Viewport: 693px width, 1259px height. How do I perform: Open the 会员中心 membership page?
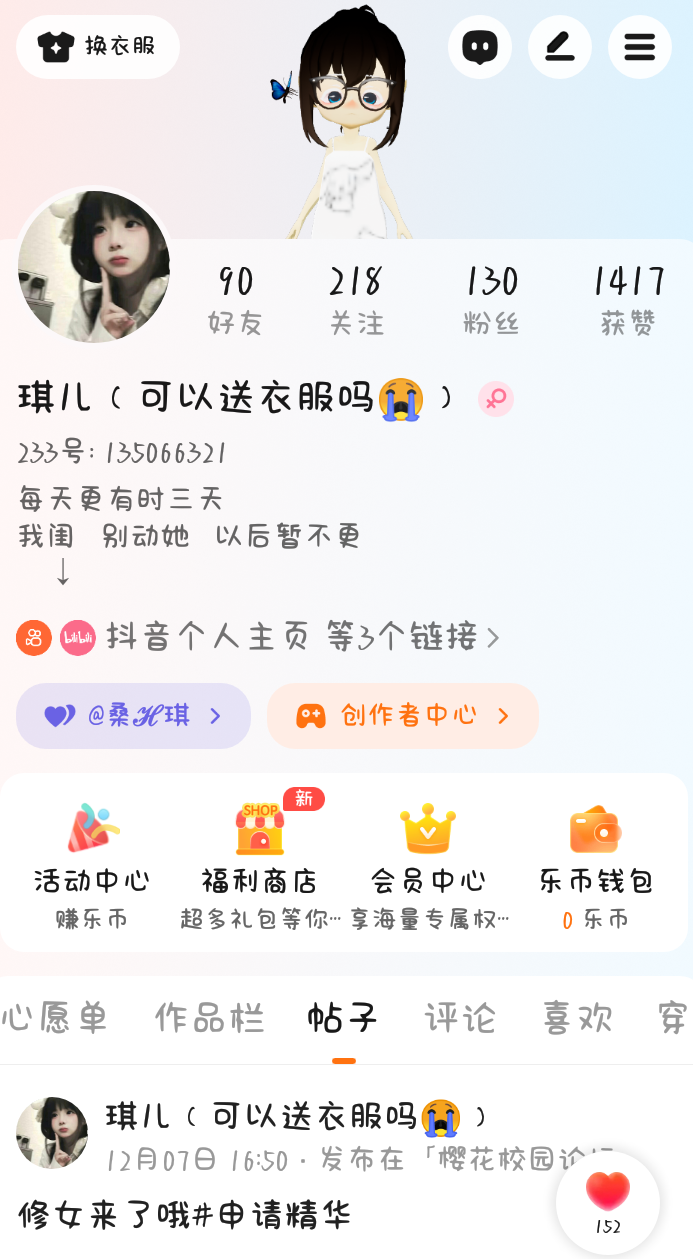(x=428, y=865)
